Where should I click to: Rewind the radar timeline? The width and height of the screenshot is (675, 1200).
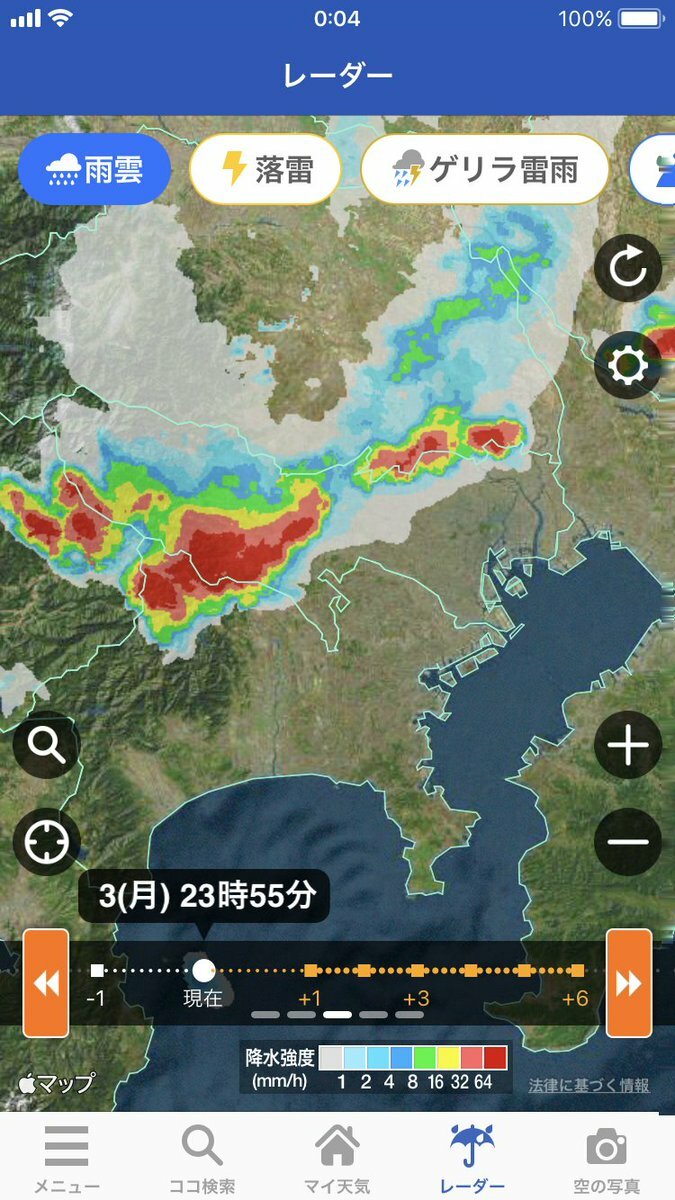pos(46,984)
